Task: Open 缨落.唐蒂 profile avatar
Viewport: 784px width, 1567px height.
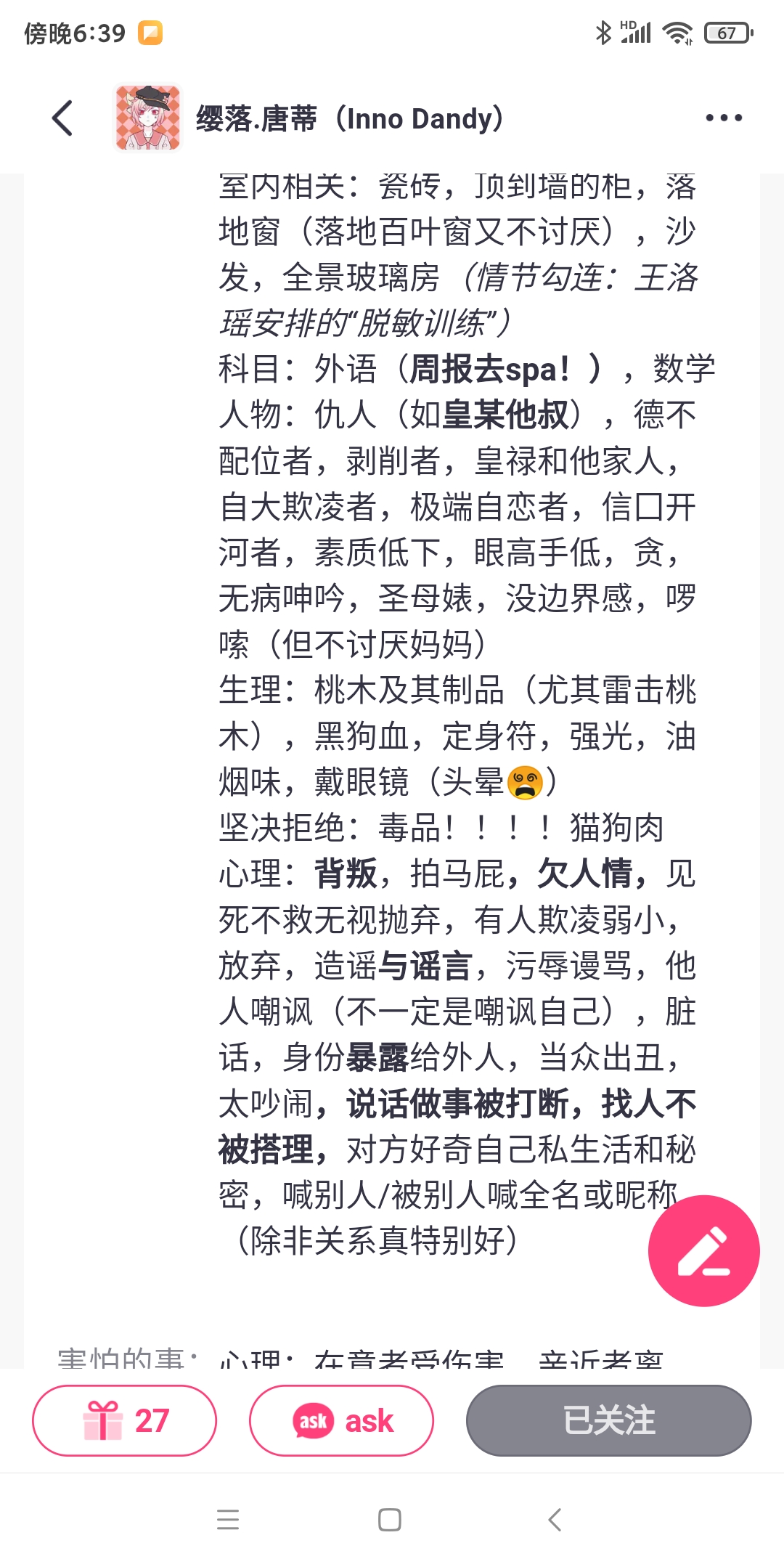Action: (x=148, y=118)
